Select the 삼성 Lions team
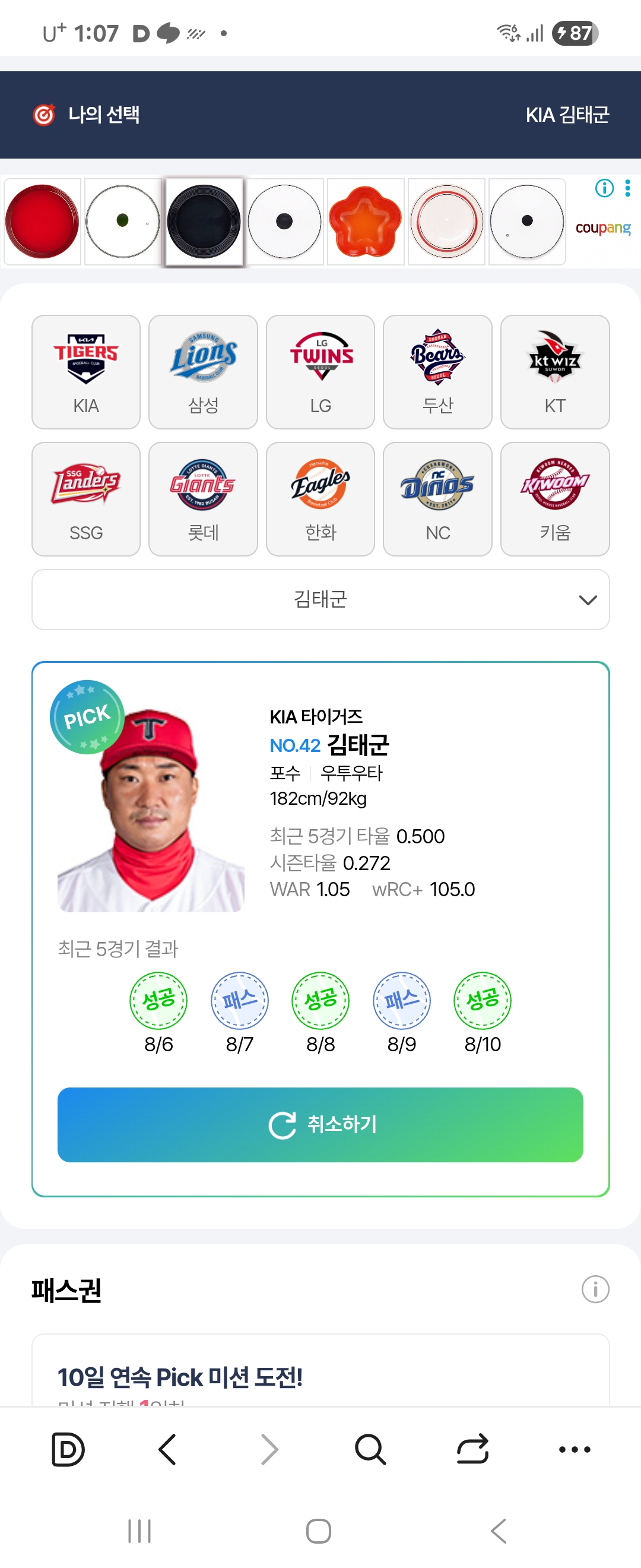641x1568 pixels. click(203, 371)
